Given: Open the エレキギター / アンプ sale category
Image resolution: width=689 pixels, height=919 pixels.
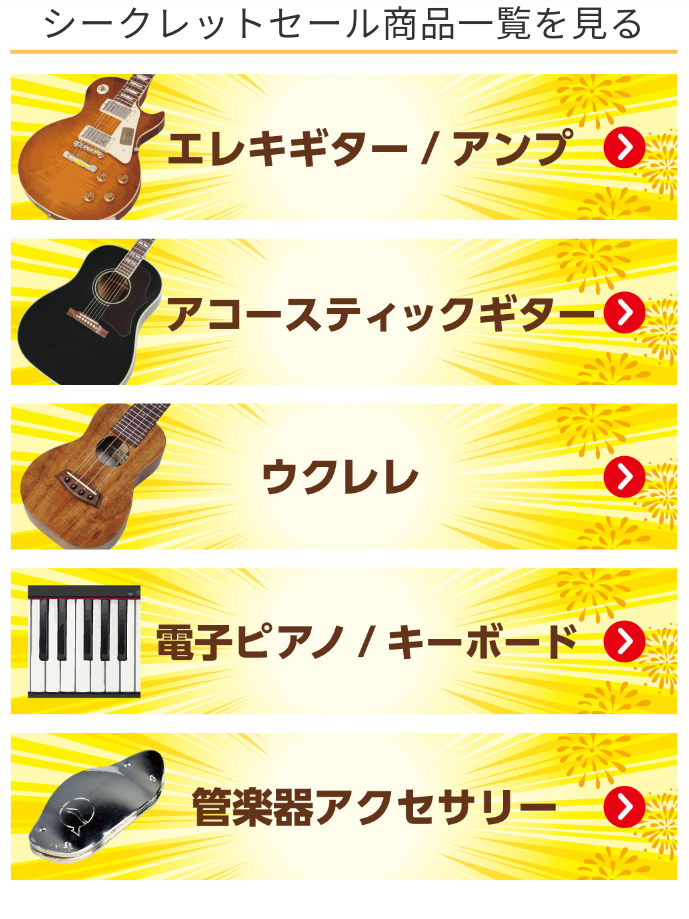Looking at the screenshot, I should point(344,148).
